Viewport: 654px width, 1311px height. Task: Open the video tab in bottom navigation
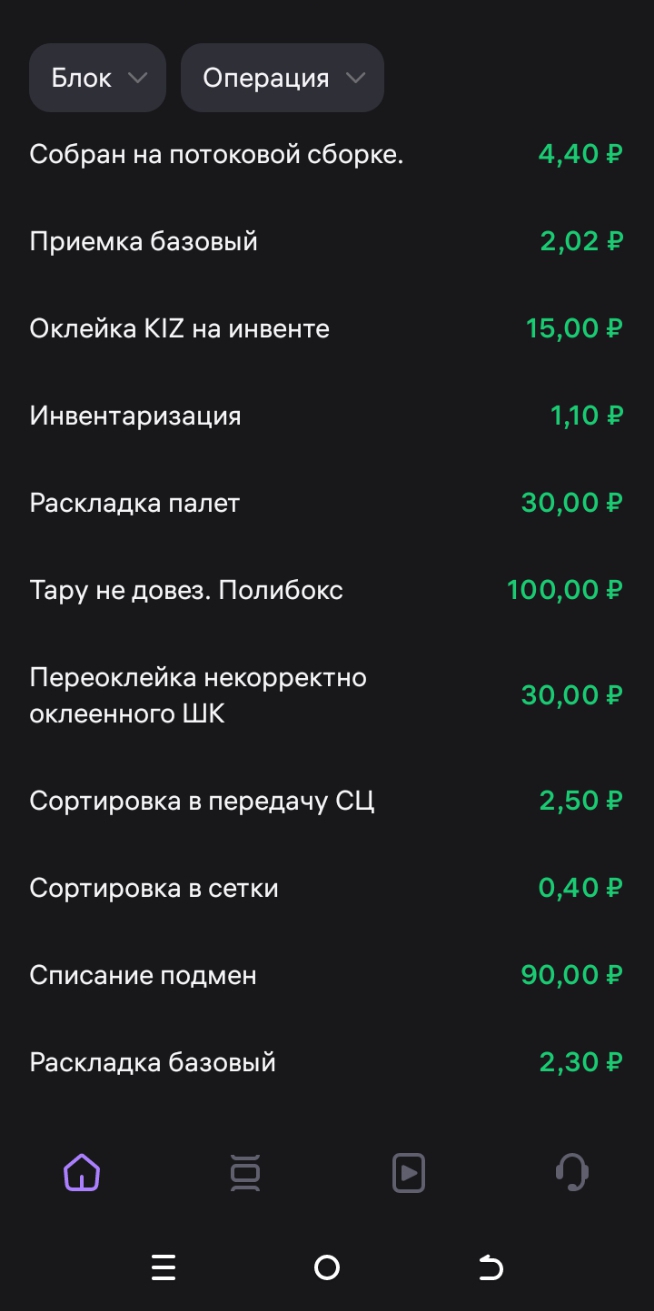[408, 1172]
